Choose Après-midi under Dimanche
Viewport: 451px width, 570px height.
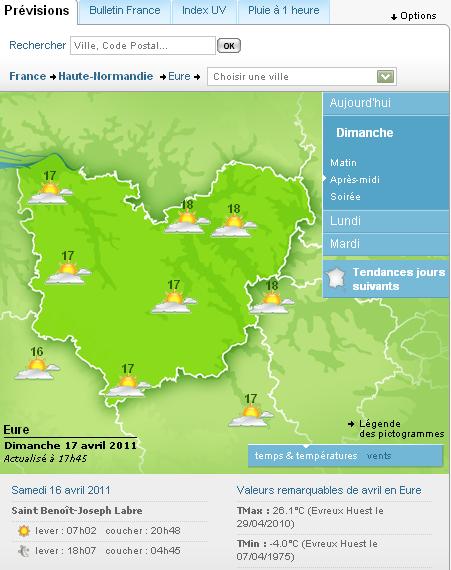[x=355, y=180]
